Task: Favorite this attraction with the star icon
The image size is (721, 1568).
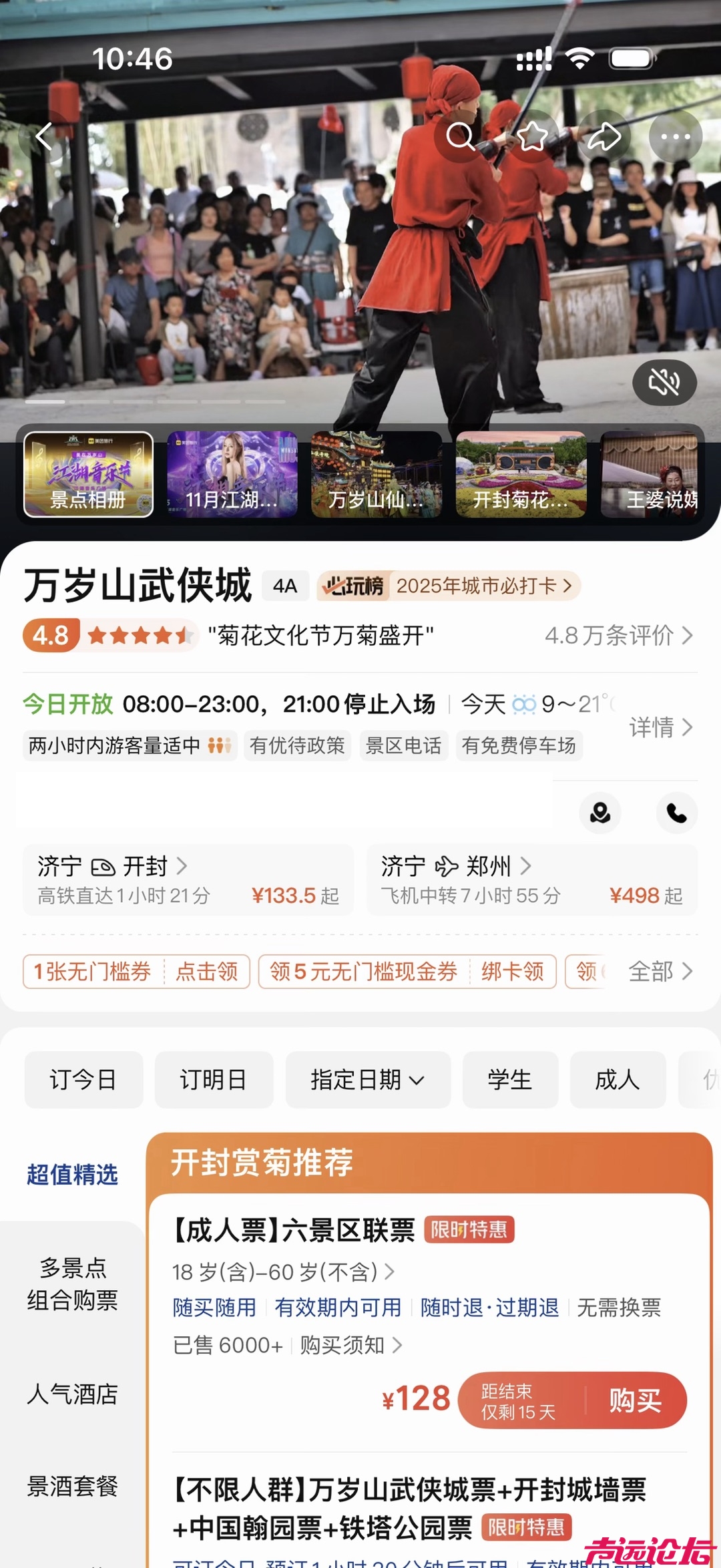Action: tap(533, 137)
